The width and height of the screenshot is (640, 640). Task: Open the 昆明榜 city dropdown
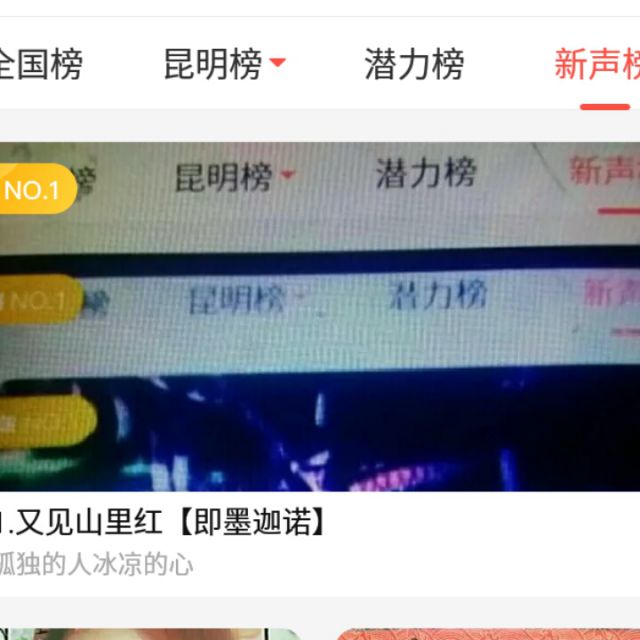coord(225,66)
